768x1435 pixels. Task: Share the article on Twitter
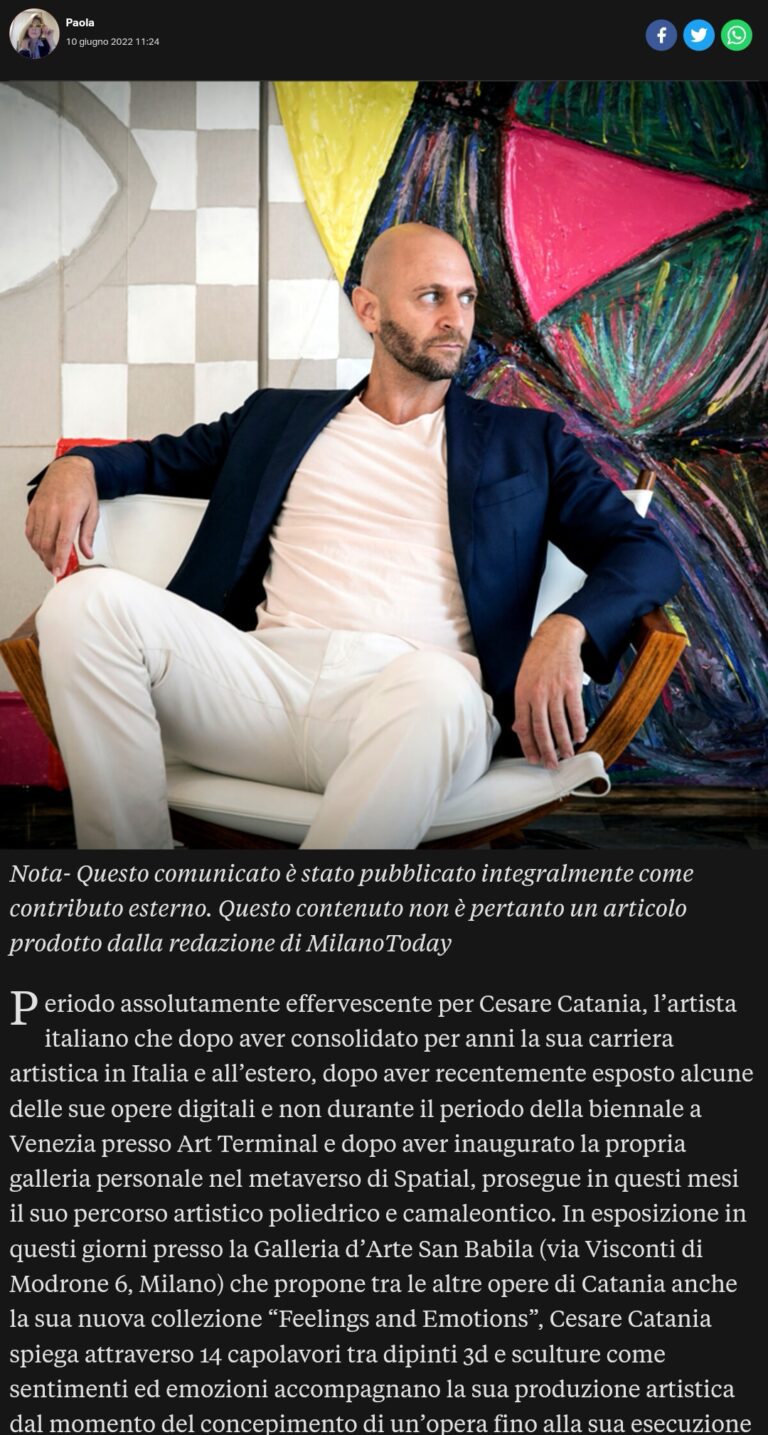[699, 35]
